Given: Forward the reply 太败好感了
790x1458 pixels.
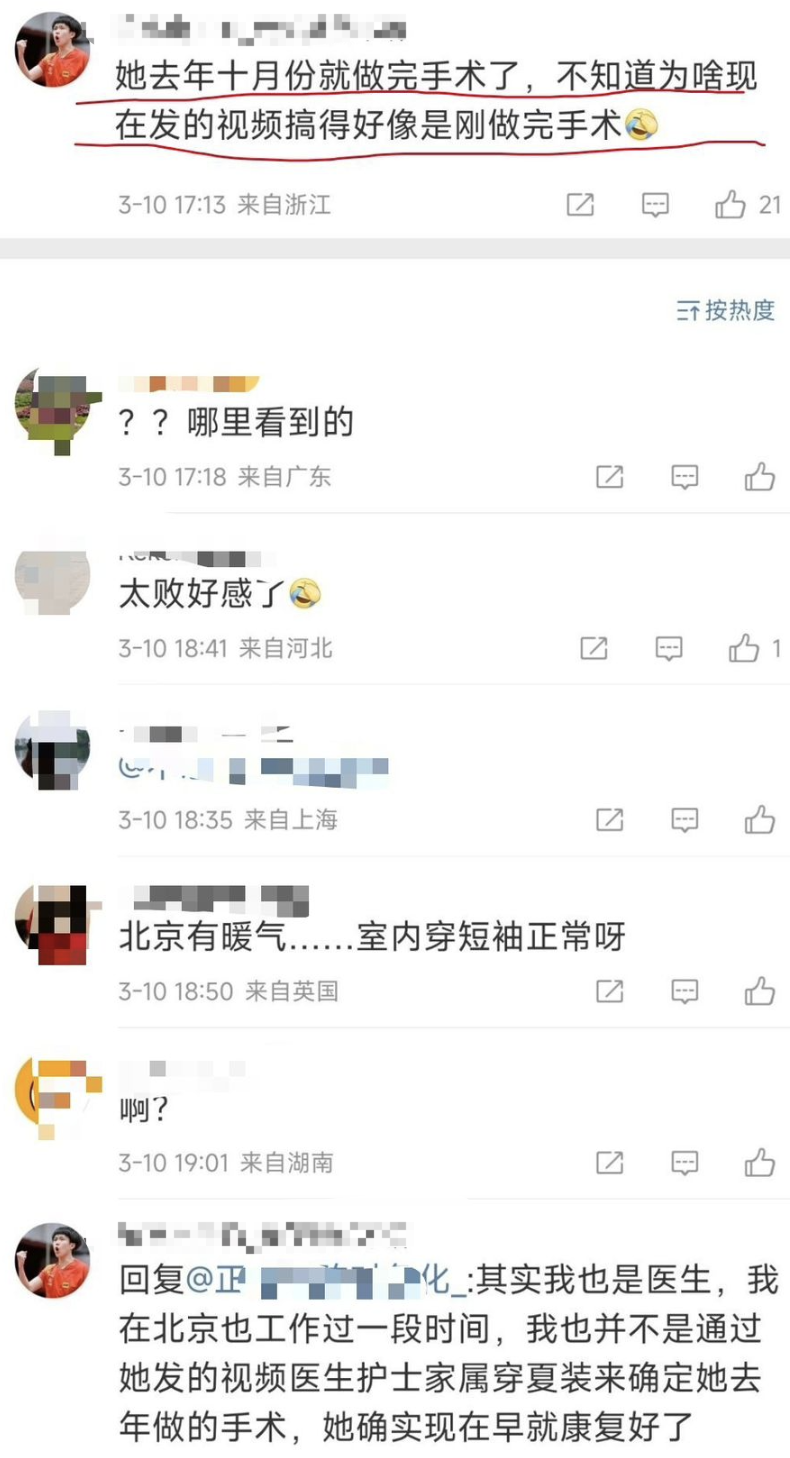Looking at the screenshot, I should pyautogui.click(x=594, y=649).
